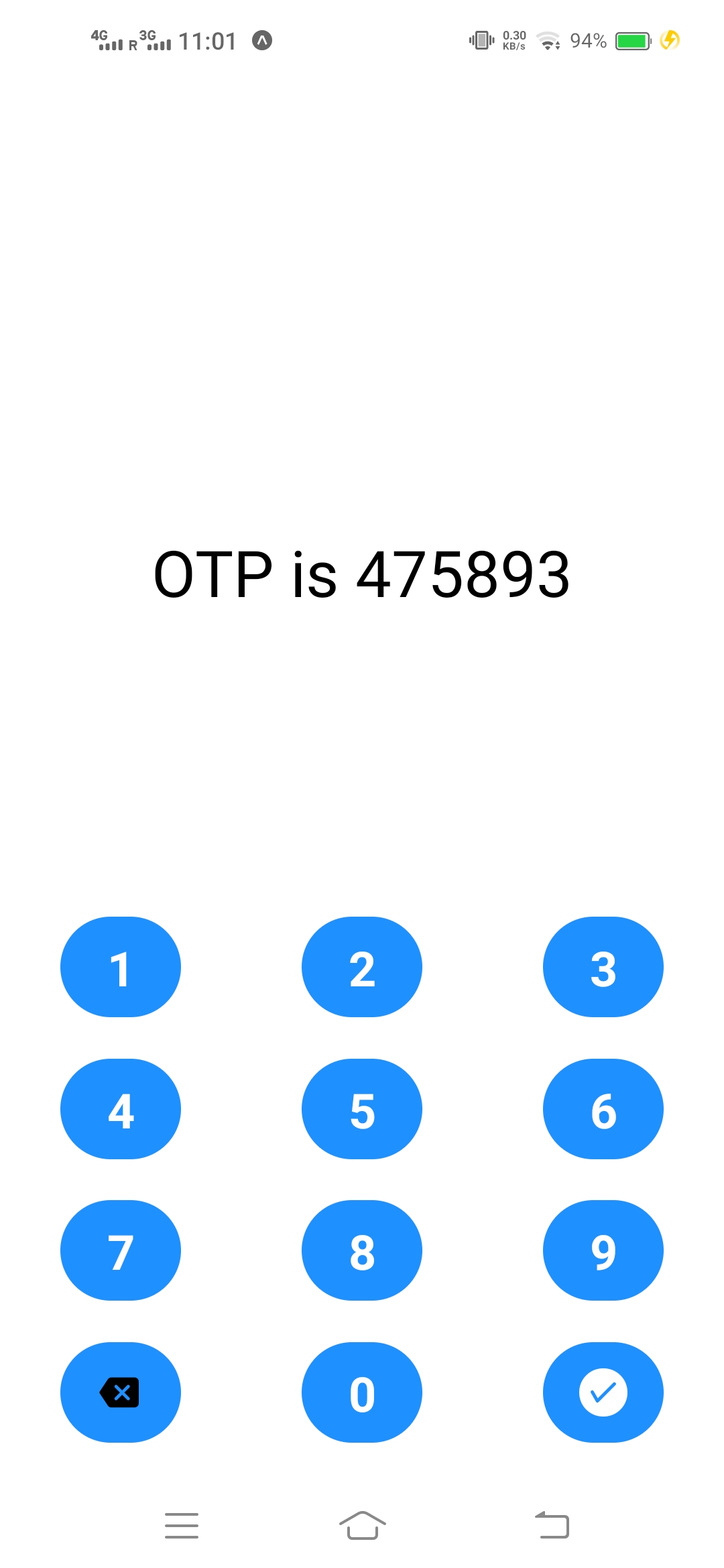Tap the back navigation icon
724x1568 pixels.
click(x=552, y=1524)
